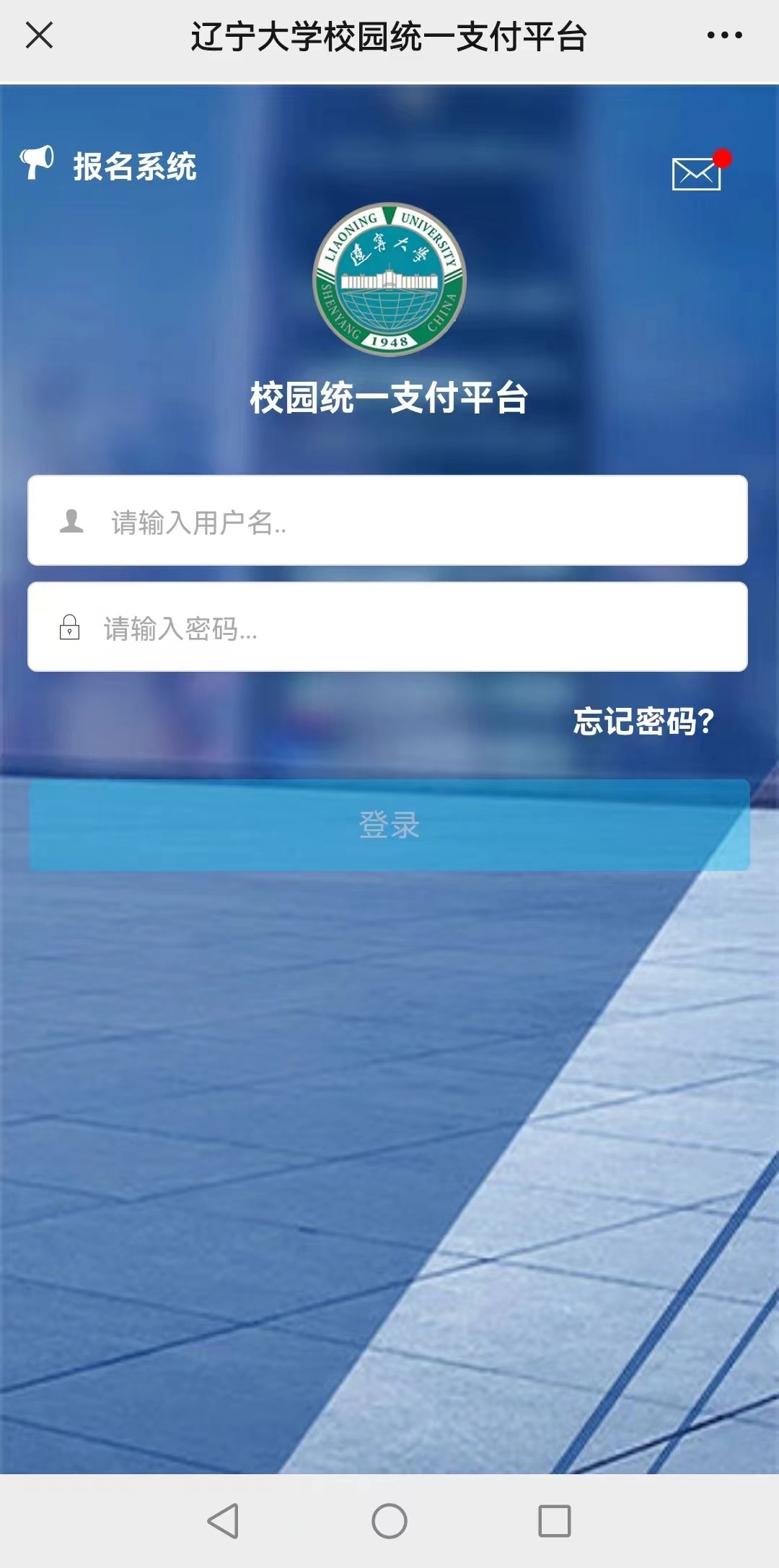Tap the 忘记密码 forgot password link
Image resolution: width=779 pixels, height=1568 pixels.
tap(643, 722)
